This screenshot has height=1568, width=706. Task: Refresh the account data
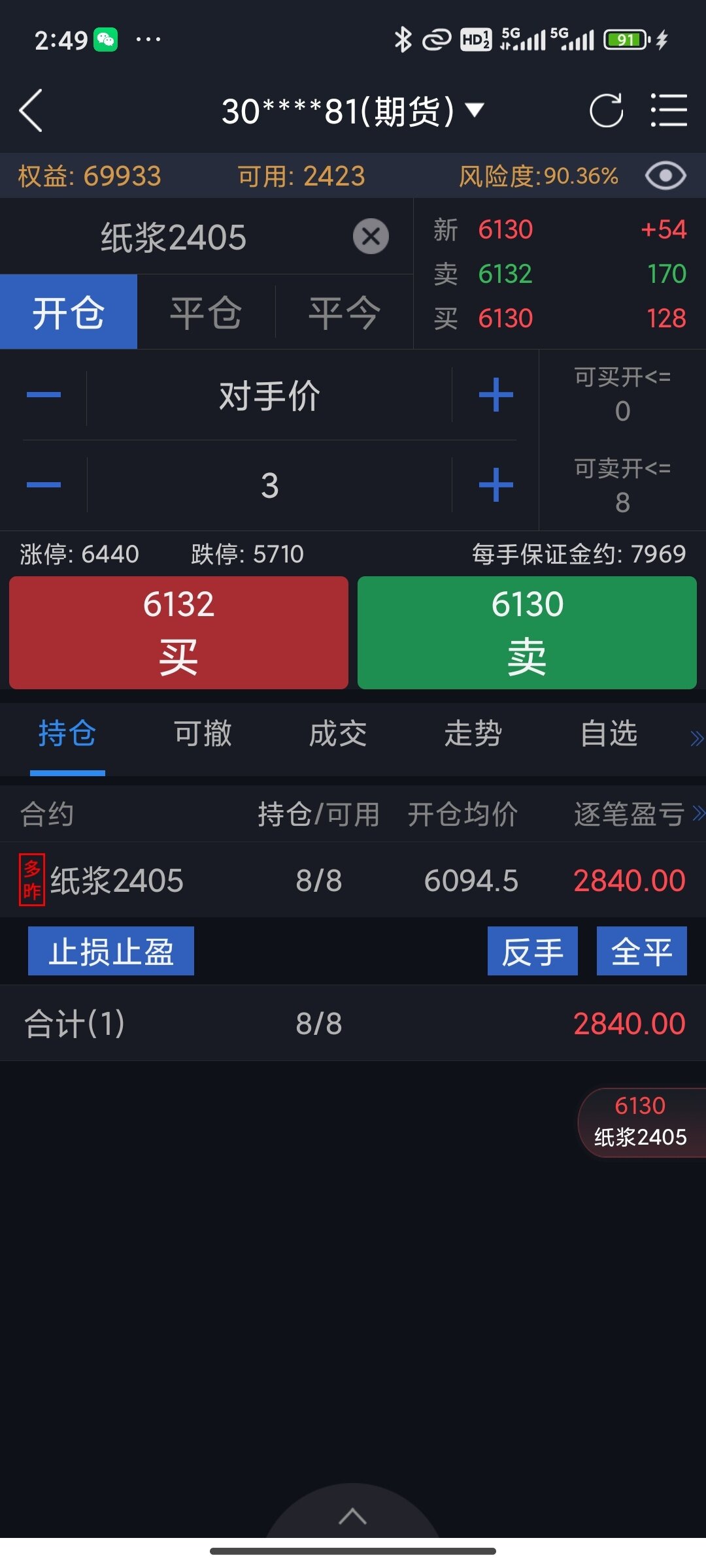(x=606, y=110)
